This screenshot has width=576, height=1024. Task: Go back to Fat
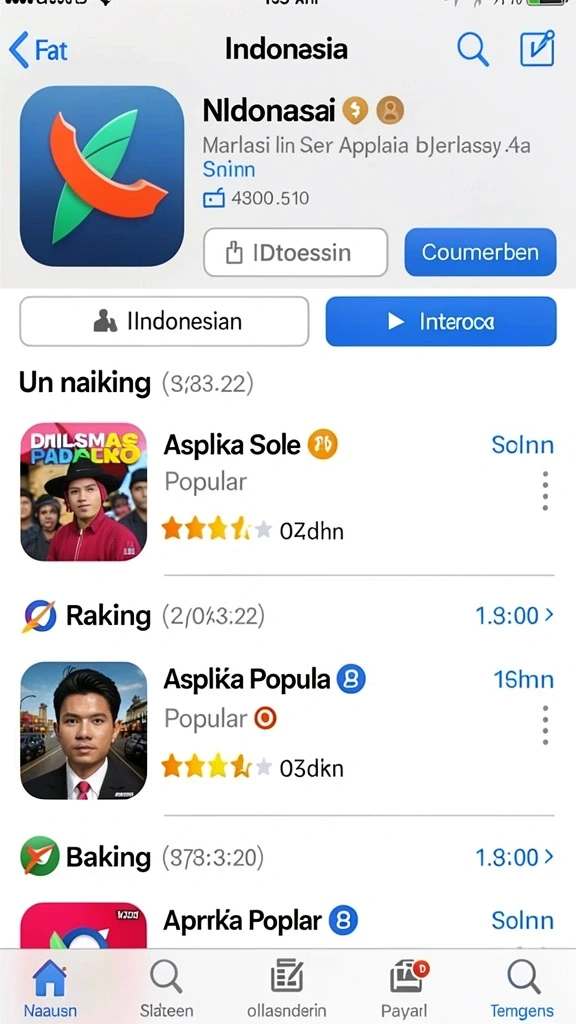point(40,50)
